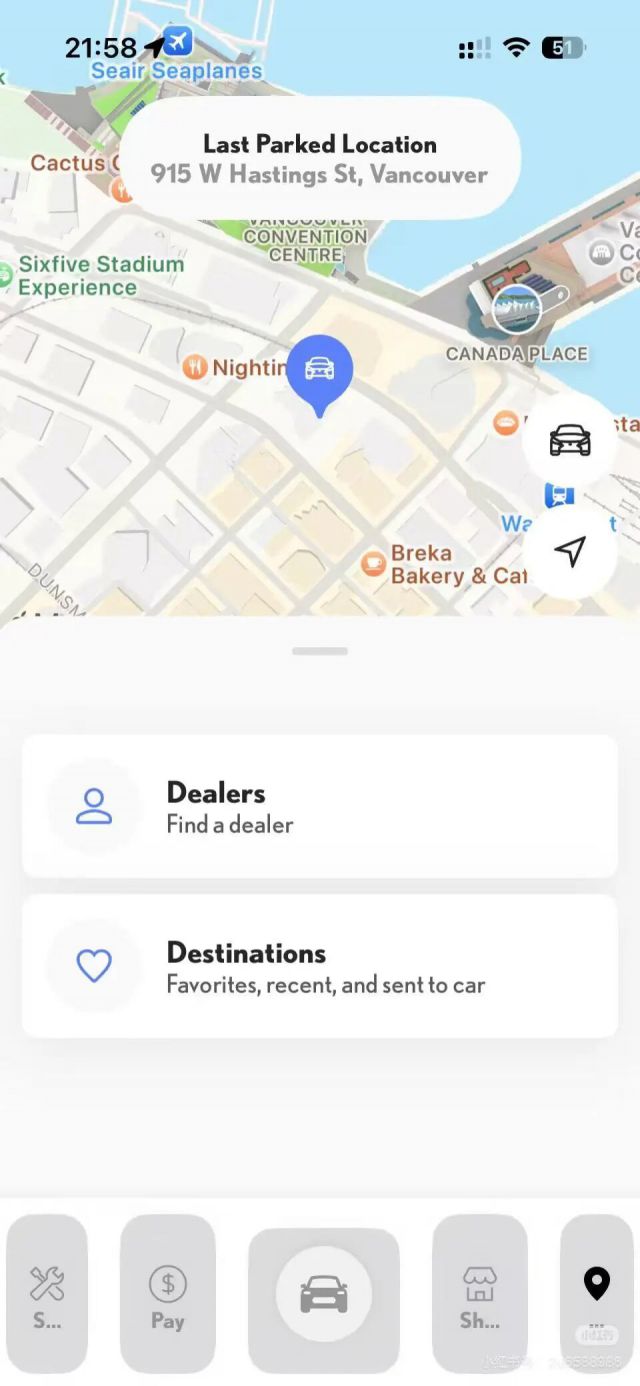
Task: Tap the my-location arrow button
Action: 570,551
